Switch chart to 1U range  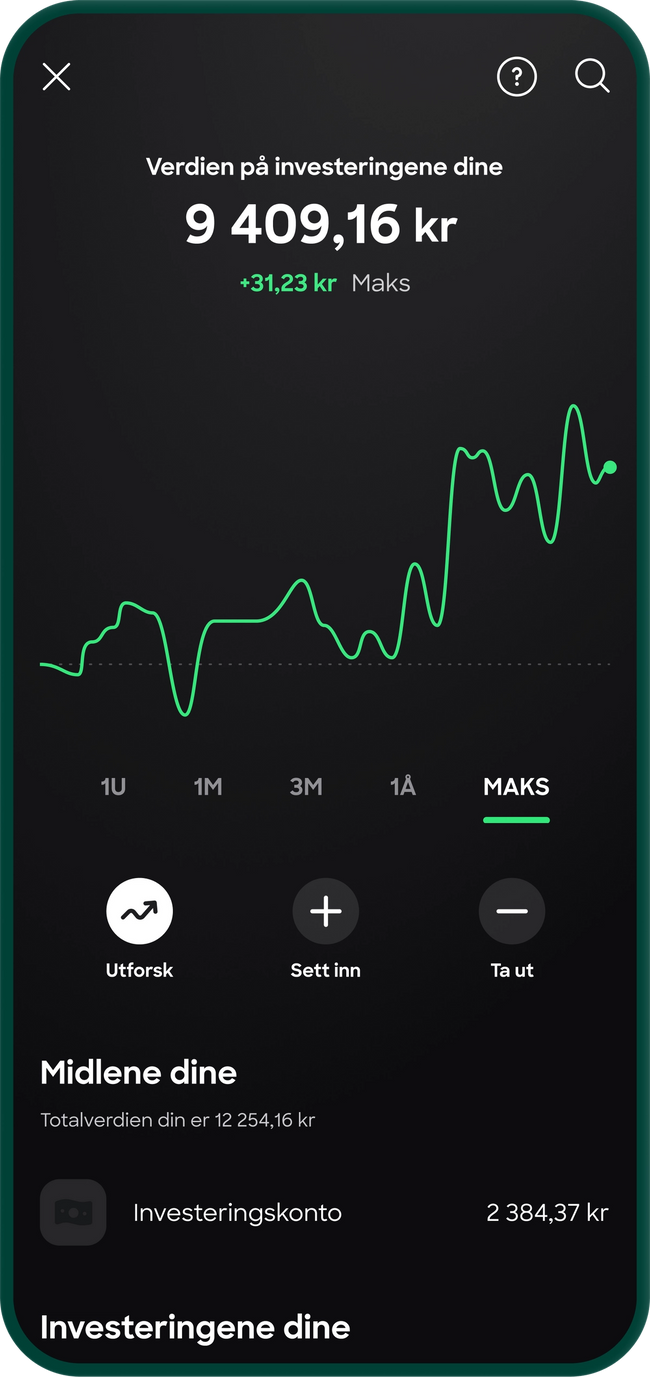(113, 787)
